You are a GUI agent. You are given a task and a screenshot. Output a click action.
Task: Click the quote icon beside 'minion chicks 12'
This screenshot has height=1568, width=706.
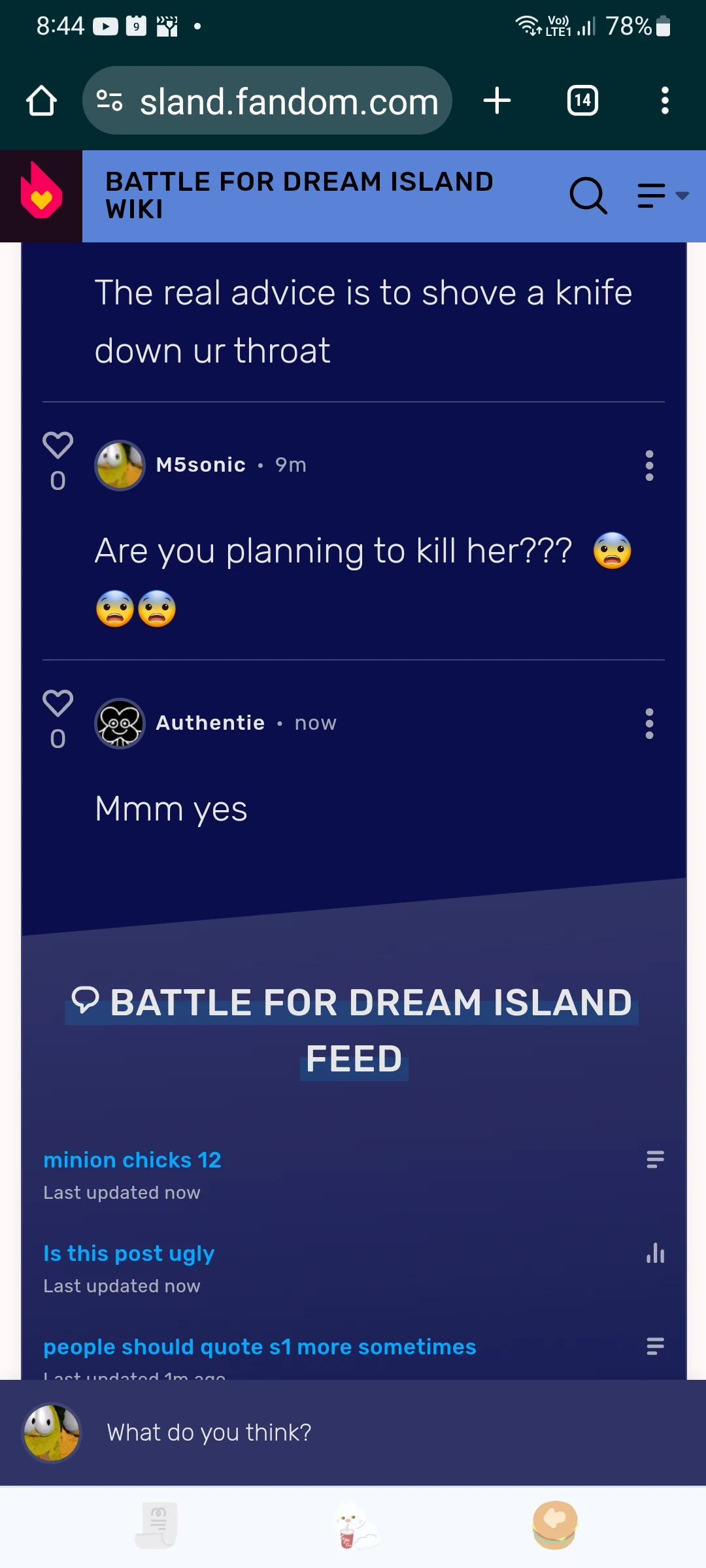[655, 1160]
